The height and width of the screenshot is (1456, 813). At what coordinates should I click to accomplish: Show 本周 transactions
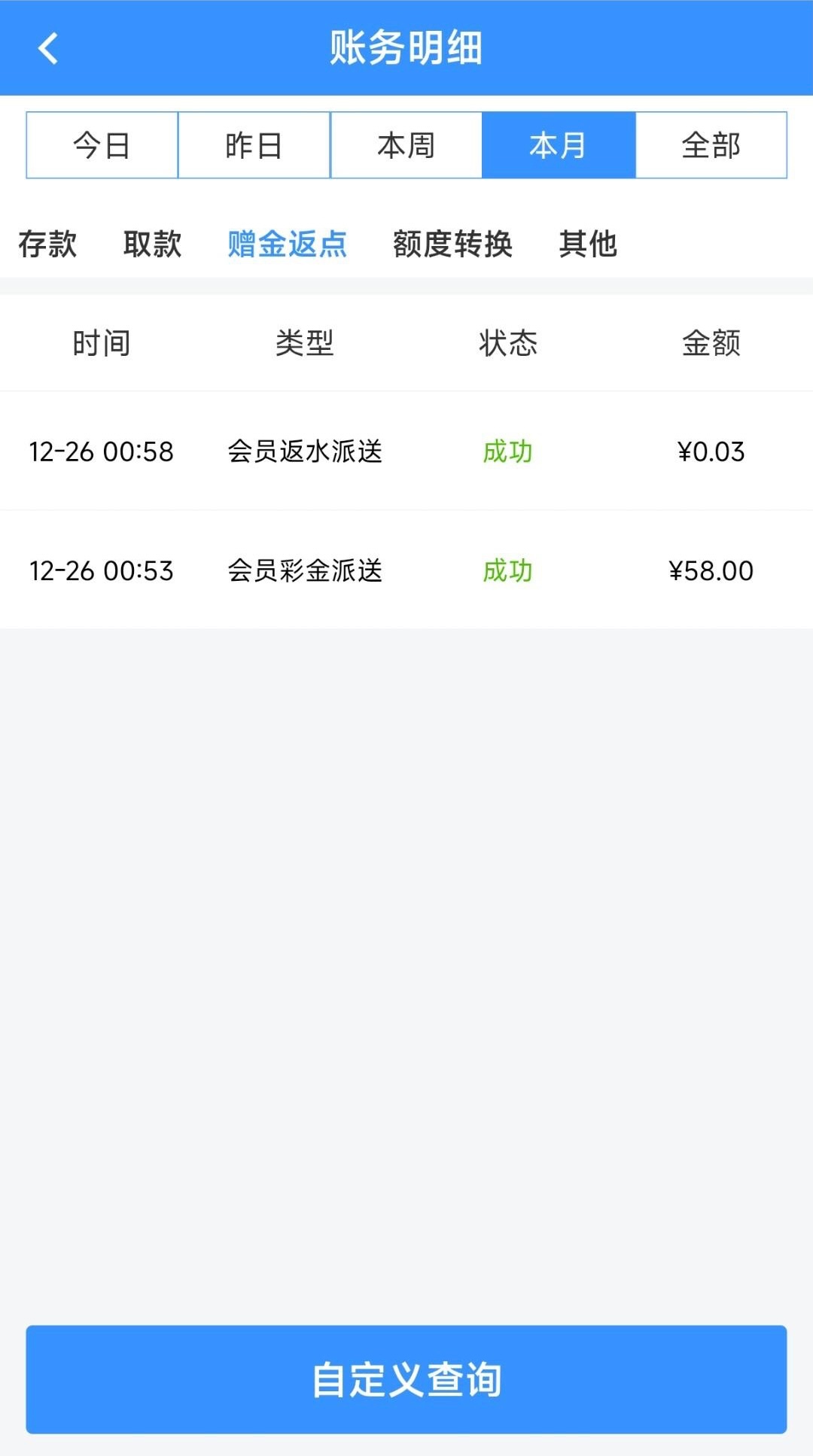406,145
